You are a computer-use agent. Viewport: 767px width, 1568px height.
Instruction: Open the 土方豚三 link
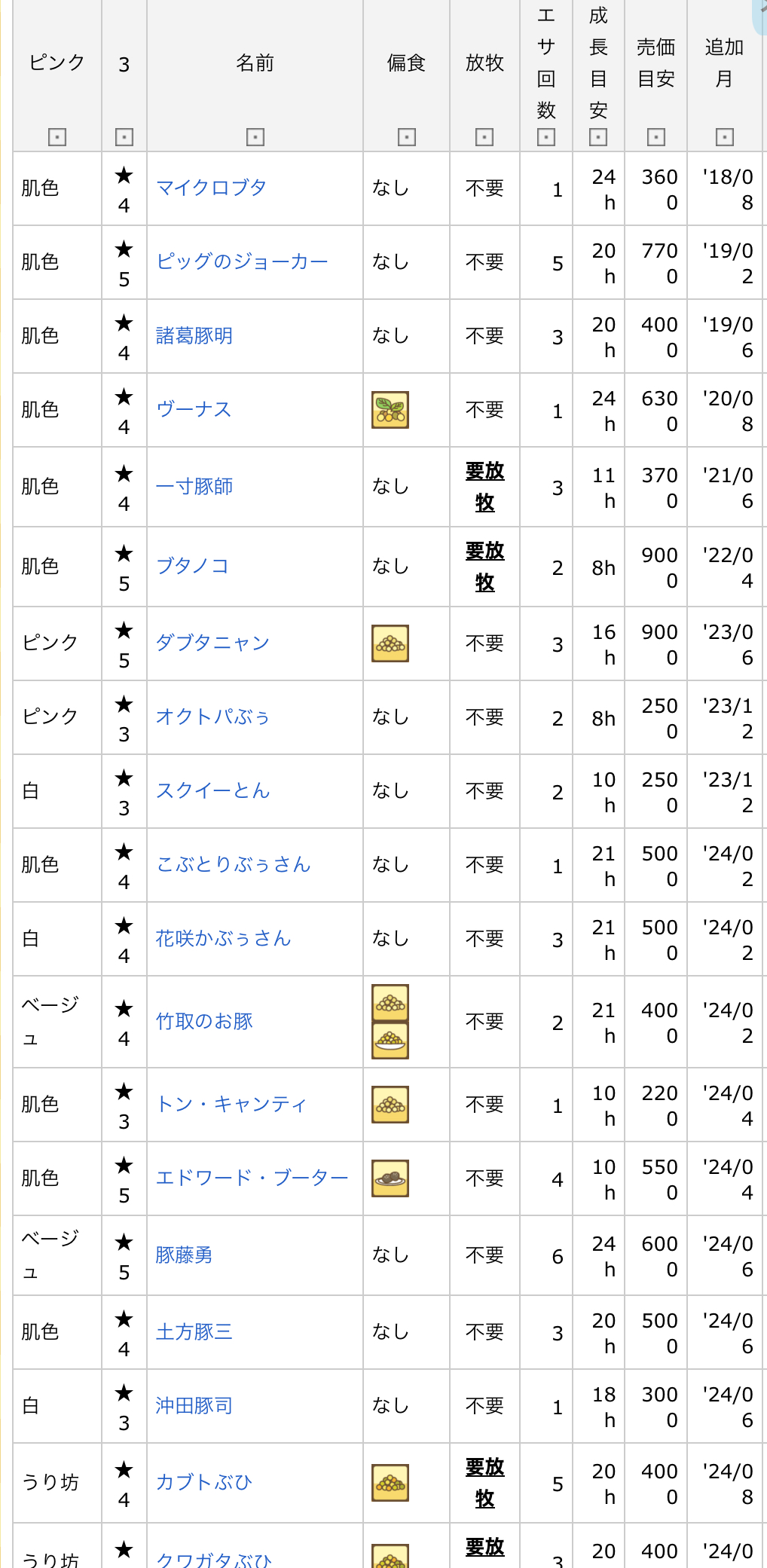[x=194, y=1331]
